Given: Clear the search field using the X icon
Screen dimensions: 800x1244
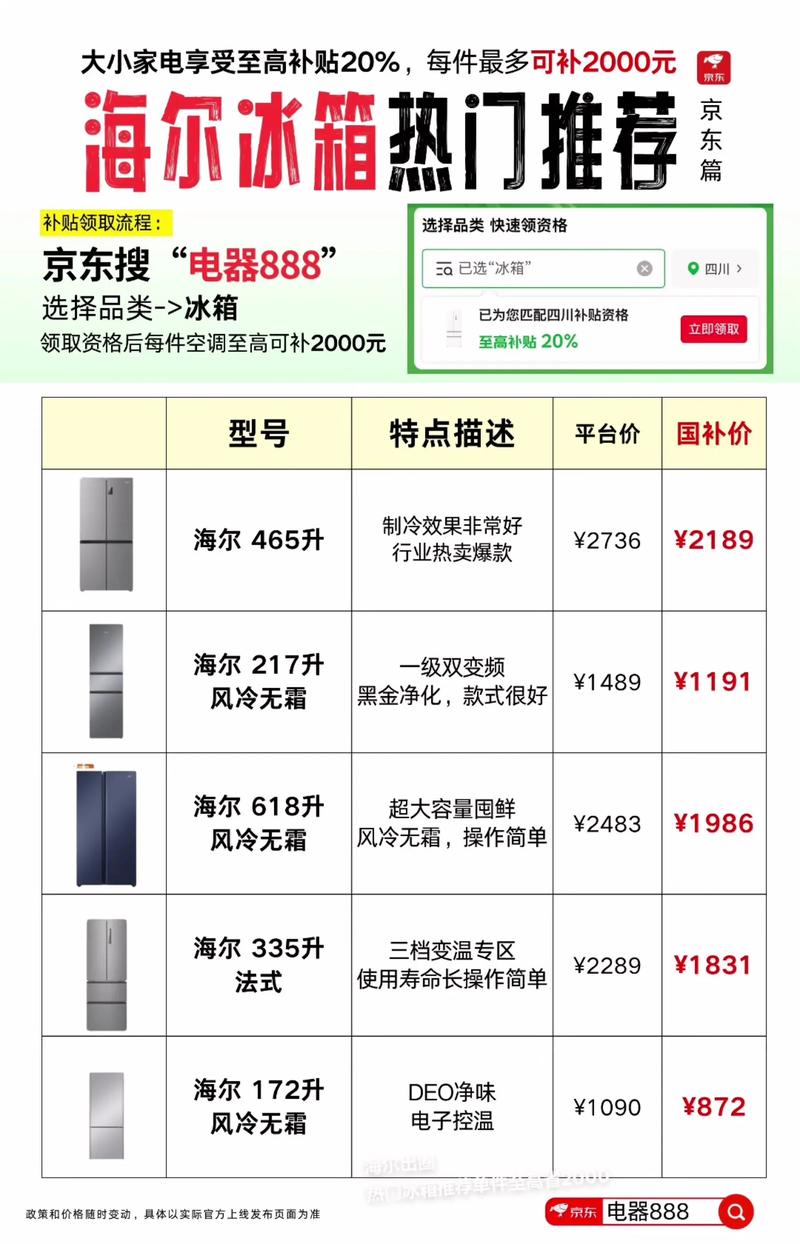Looking at the screenshot, I should click(643, 269).
